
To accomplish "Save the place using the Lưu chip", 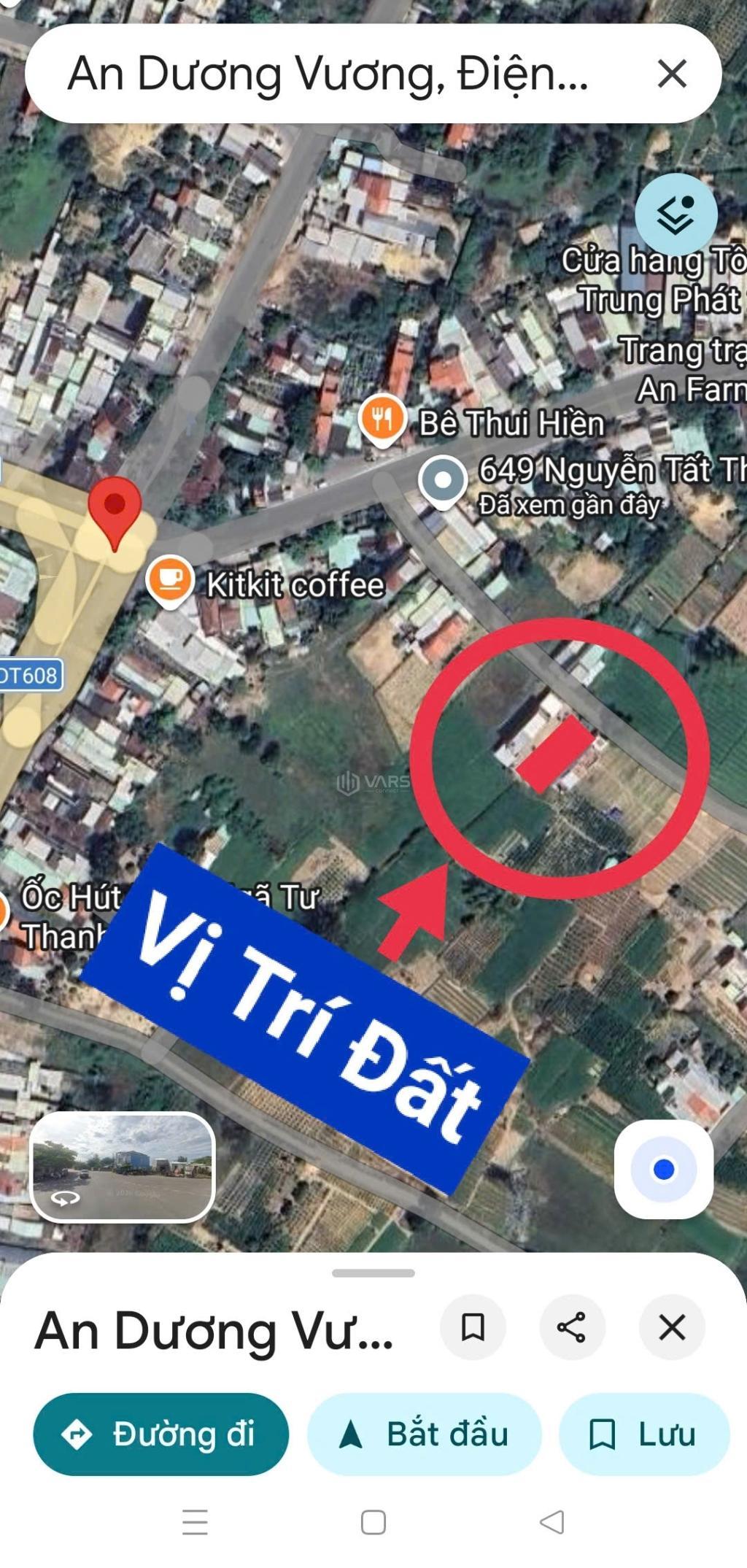I will pyautogui.click(x=643, y=1434).
